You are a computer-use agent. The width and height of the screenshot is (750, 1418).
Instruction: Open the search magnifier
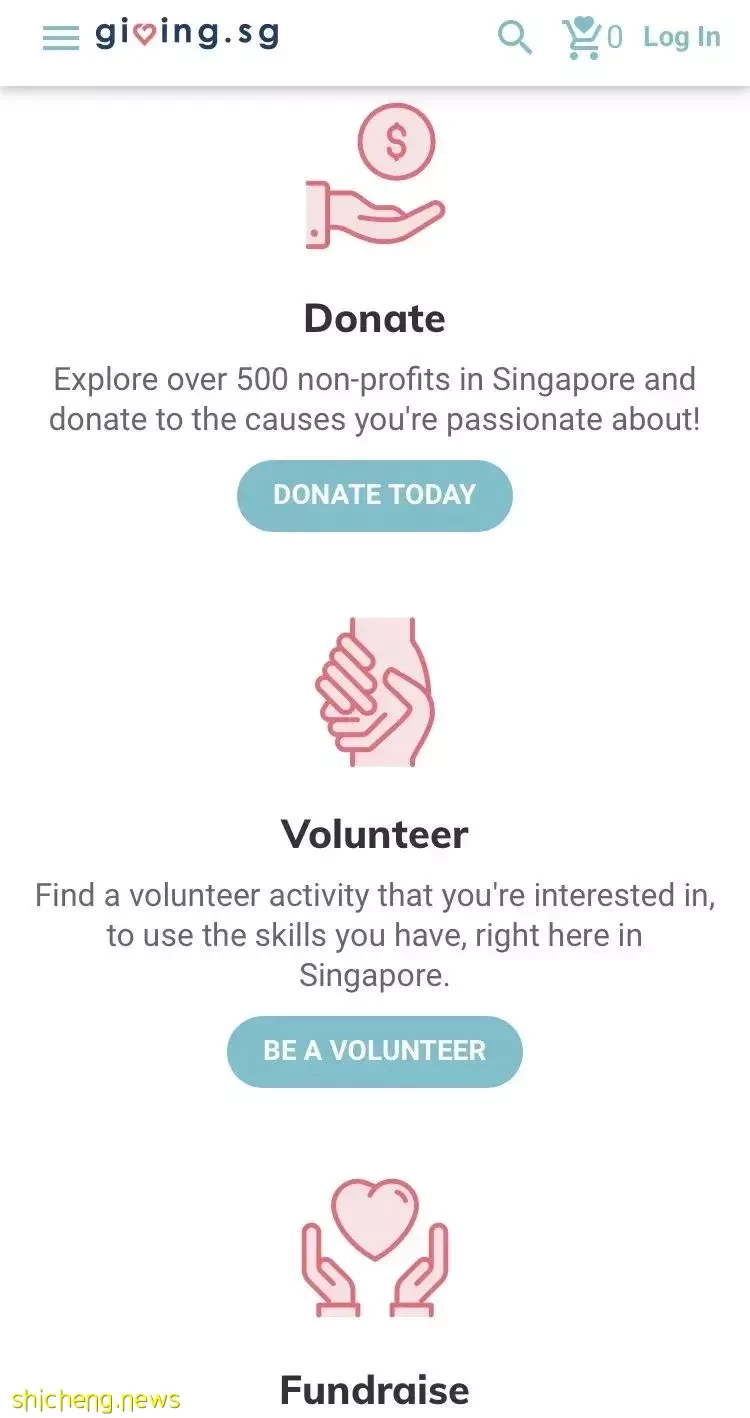(515, 38)
